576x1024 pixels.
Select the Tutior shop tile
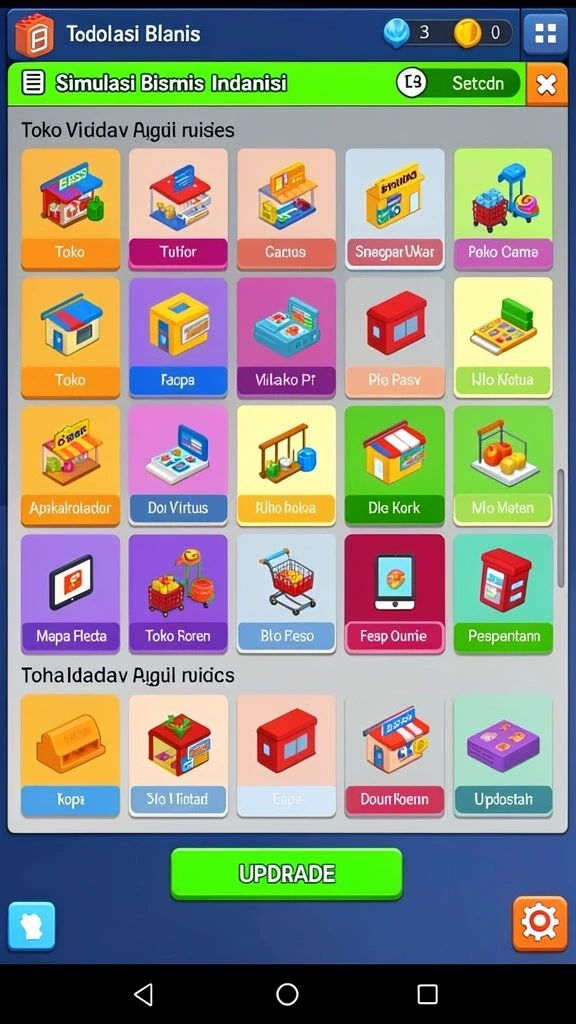(x=178, y=209)
